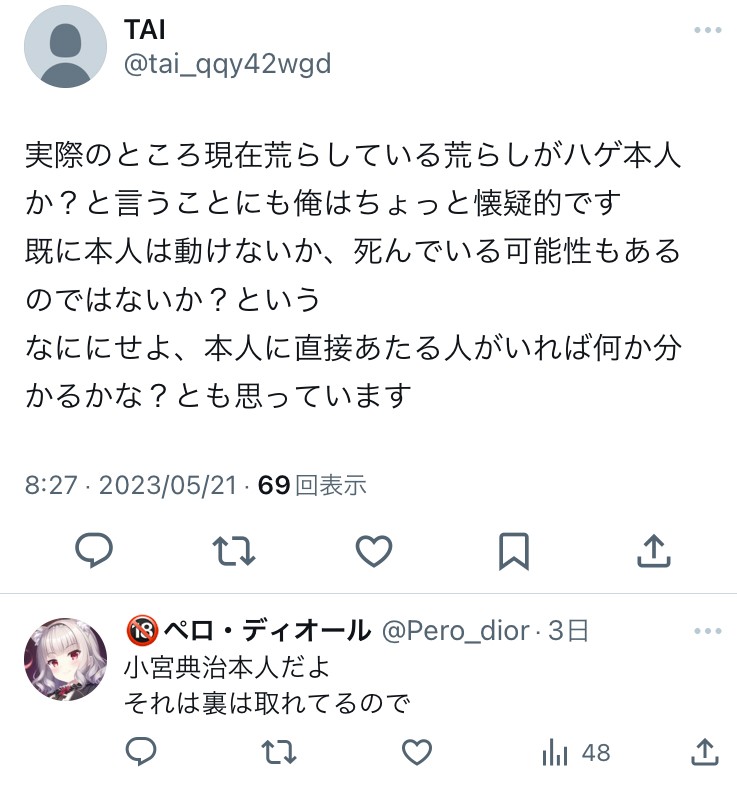Reply to ペロ・ディオール's comment
This screenshot has height=805, width=737.
click(142, 752)
